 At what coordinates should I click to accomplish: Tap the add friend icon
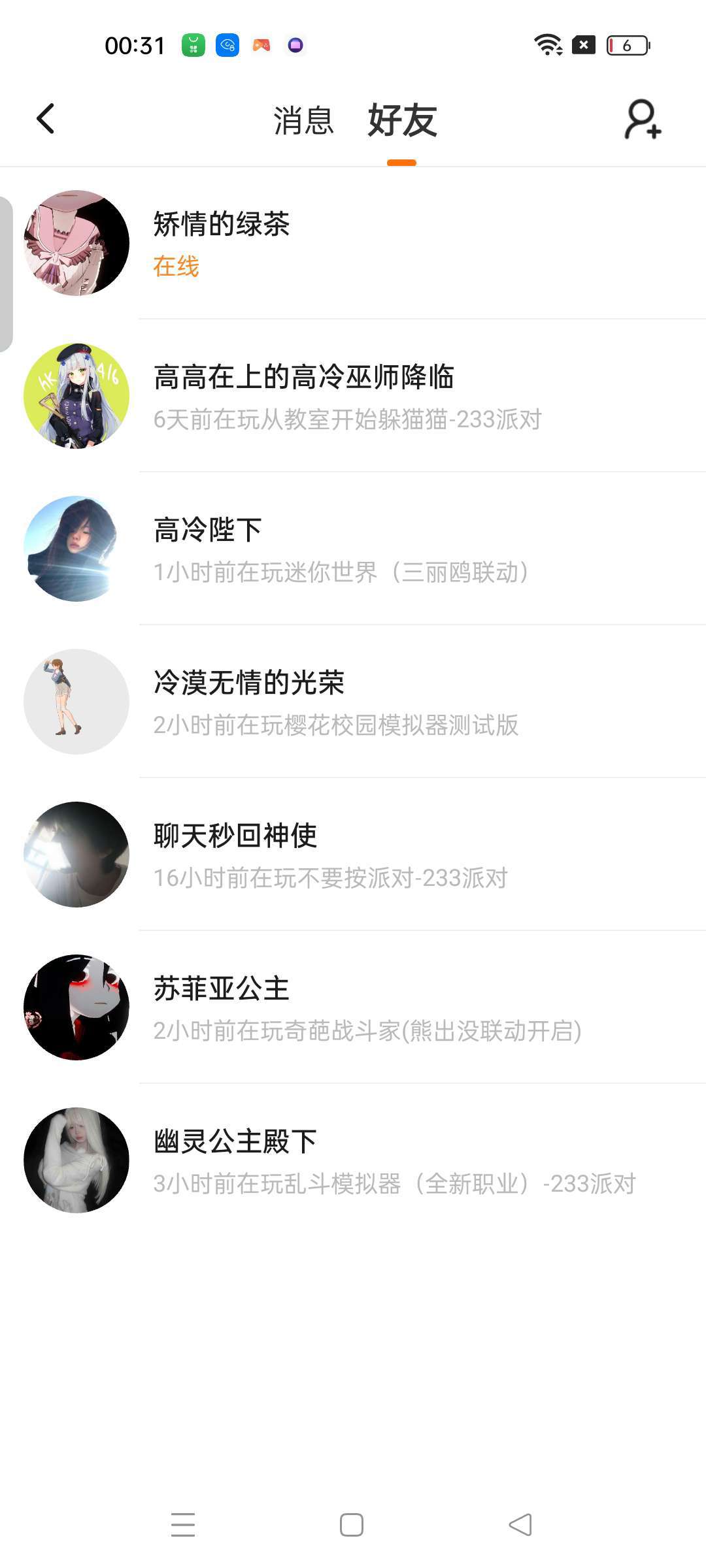pyautogui.click(x=643, y=119)
